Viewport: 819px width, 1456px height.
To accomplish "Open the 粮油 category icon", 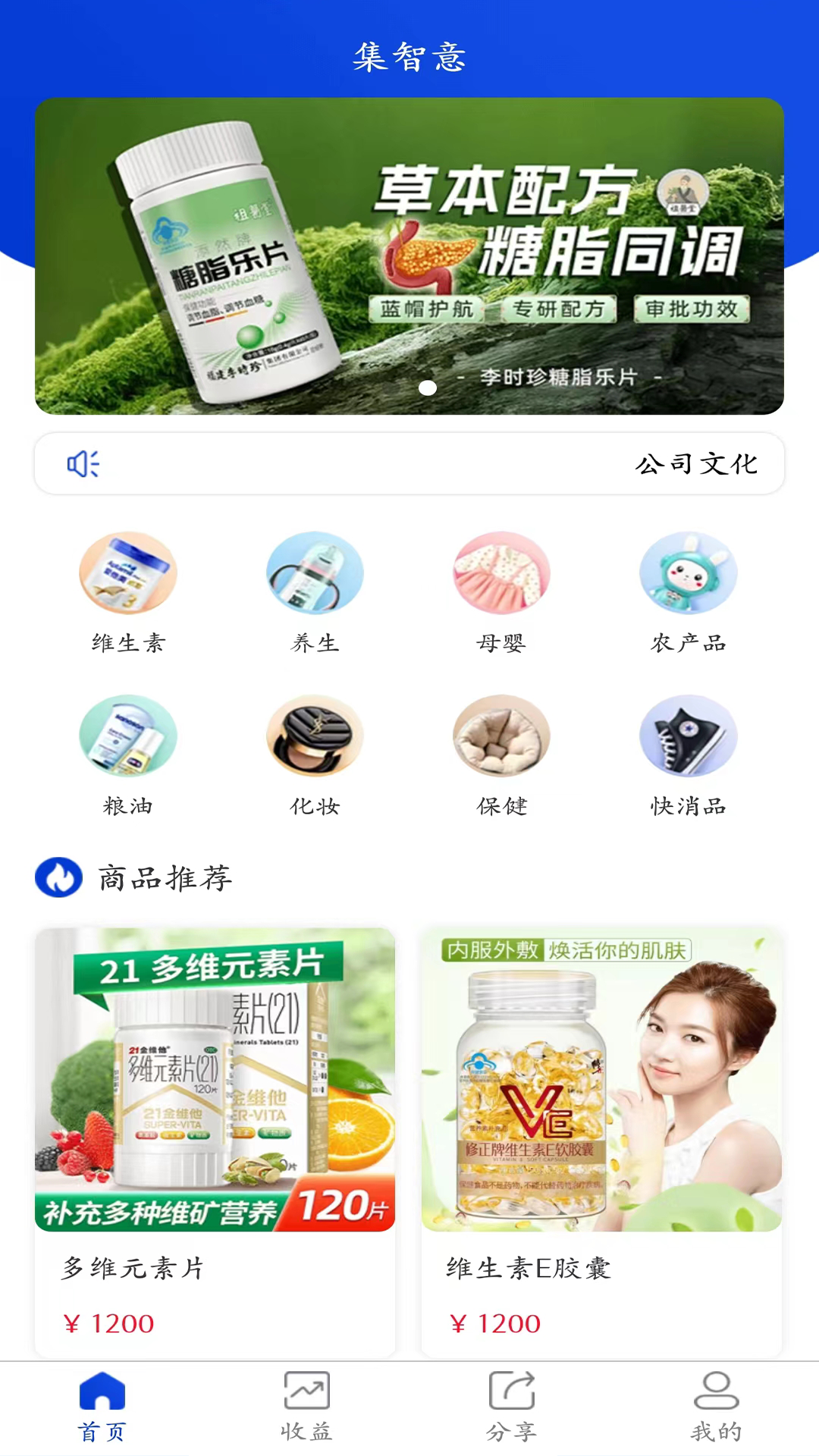I will (x=129, y=736).
